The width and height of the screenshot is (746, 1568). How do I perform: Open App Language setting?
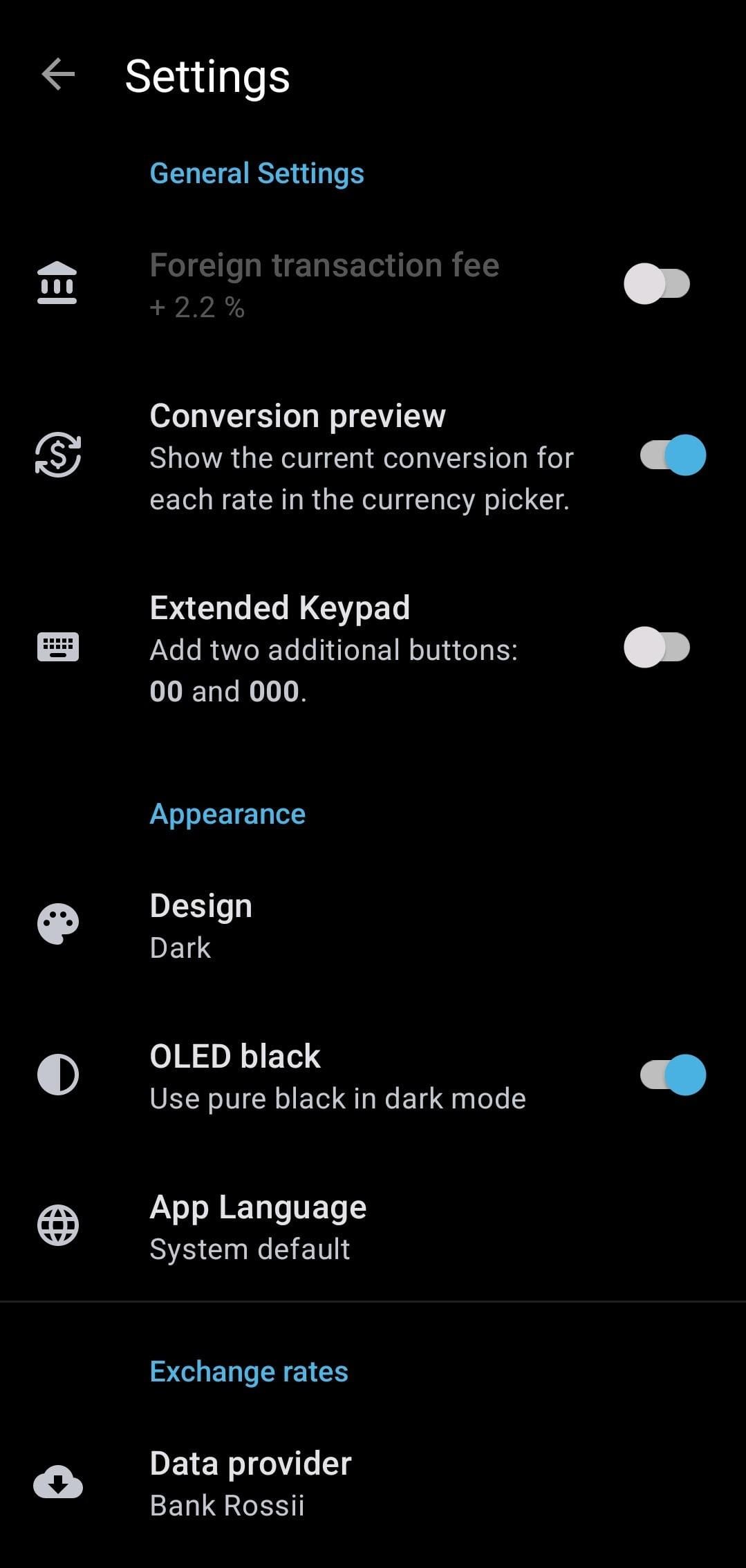[x=257, y=1227]
